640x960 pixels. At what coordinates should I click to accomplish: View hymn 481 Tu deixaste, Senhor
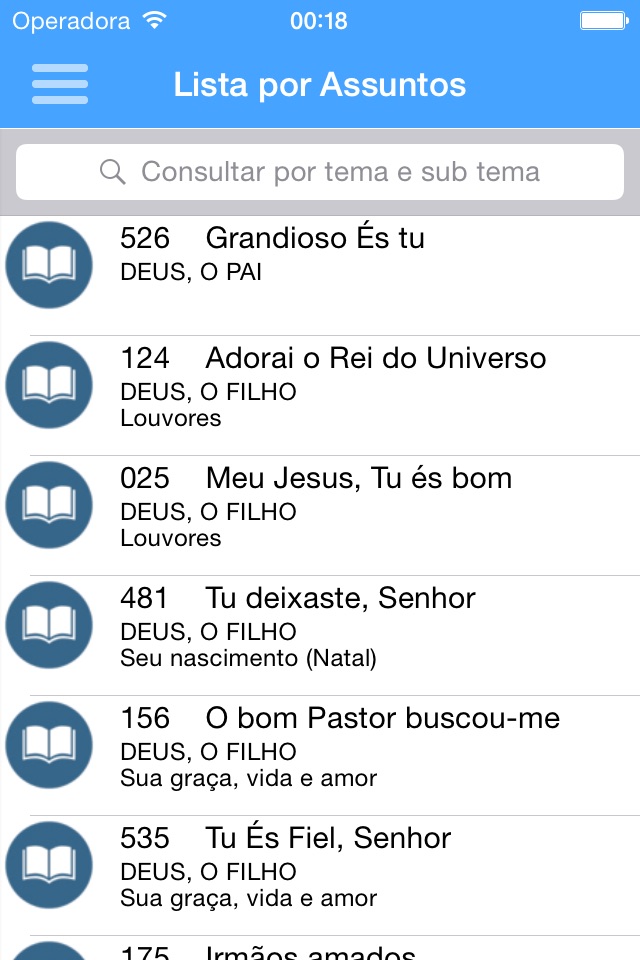[x=320, y=626]
